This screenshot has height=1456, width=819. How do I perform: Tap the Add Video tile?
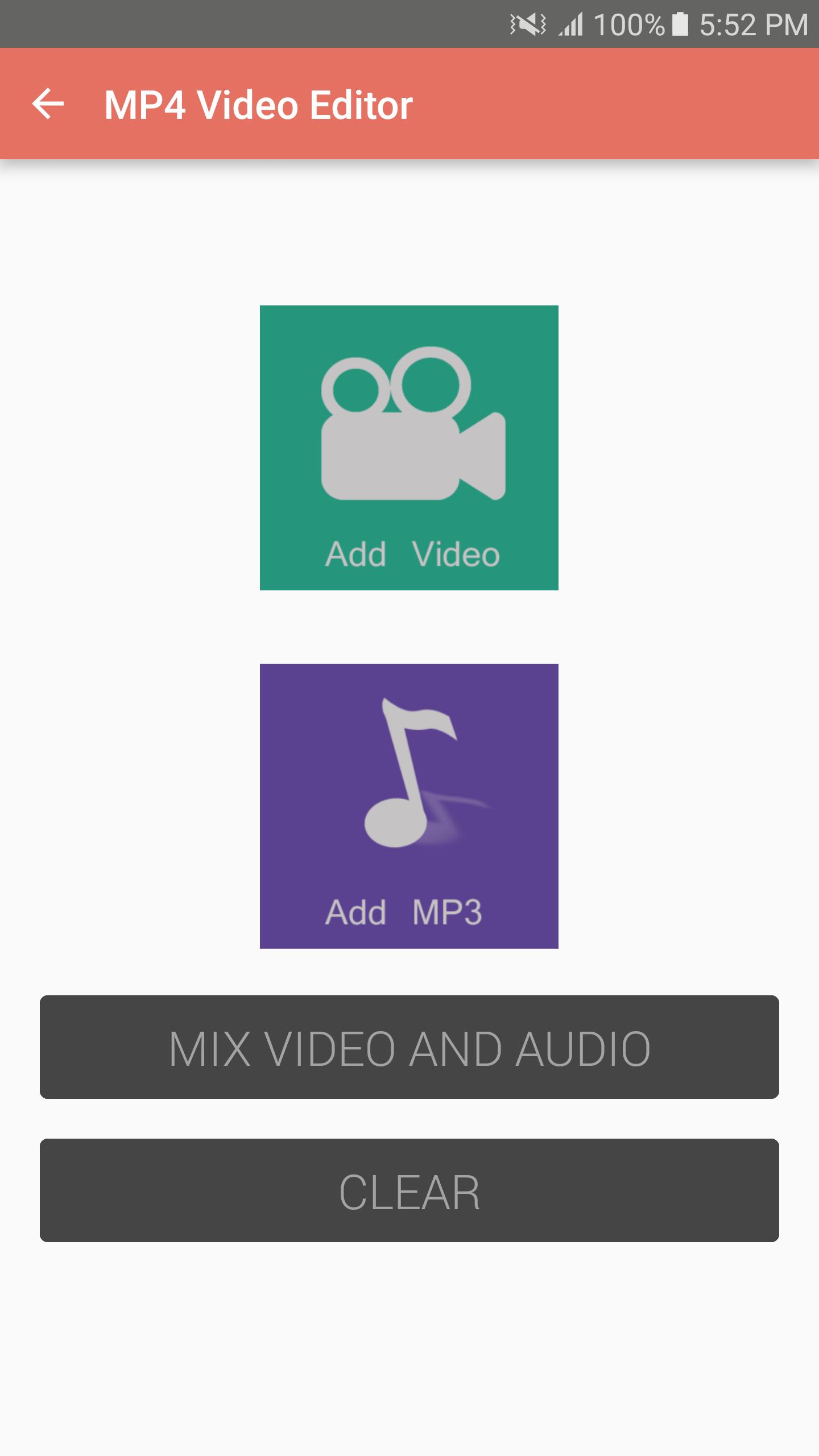click(409, 448)
